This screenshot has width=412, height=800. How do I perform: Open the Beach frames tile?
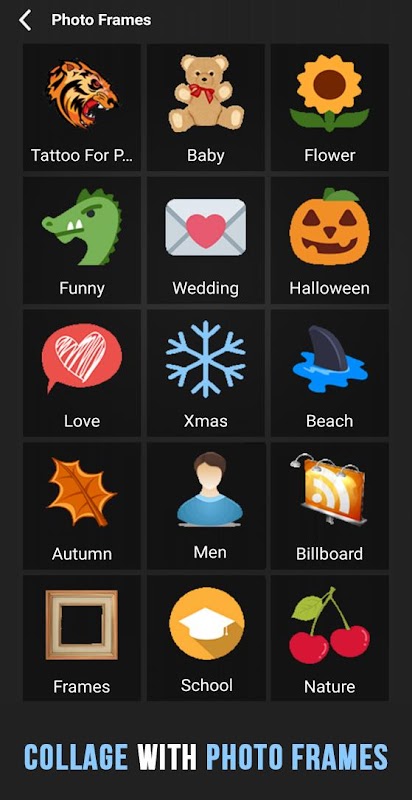pos(329,373)
